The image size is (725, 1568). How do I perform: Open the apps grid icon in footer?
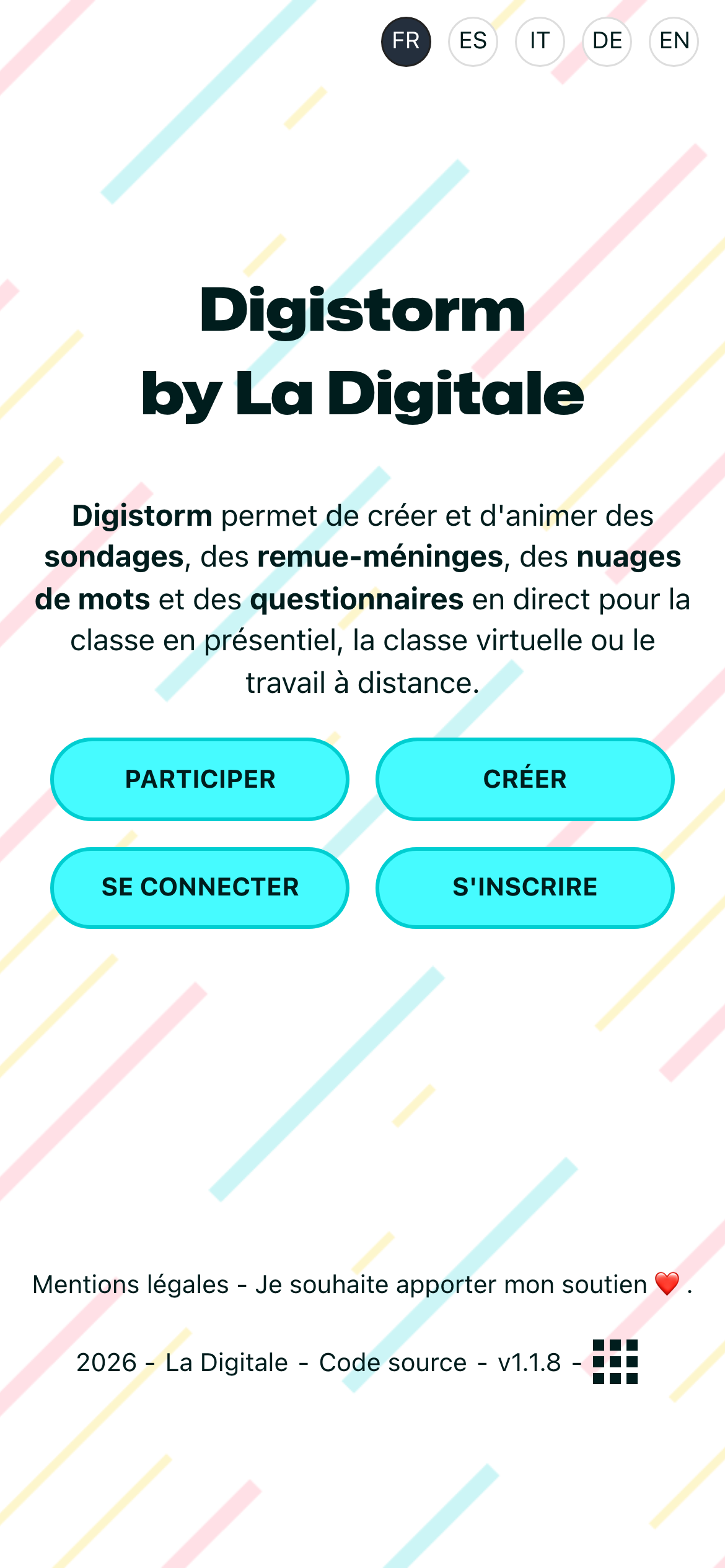click(615, 1361)
